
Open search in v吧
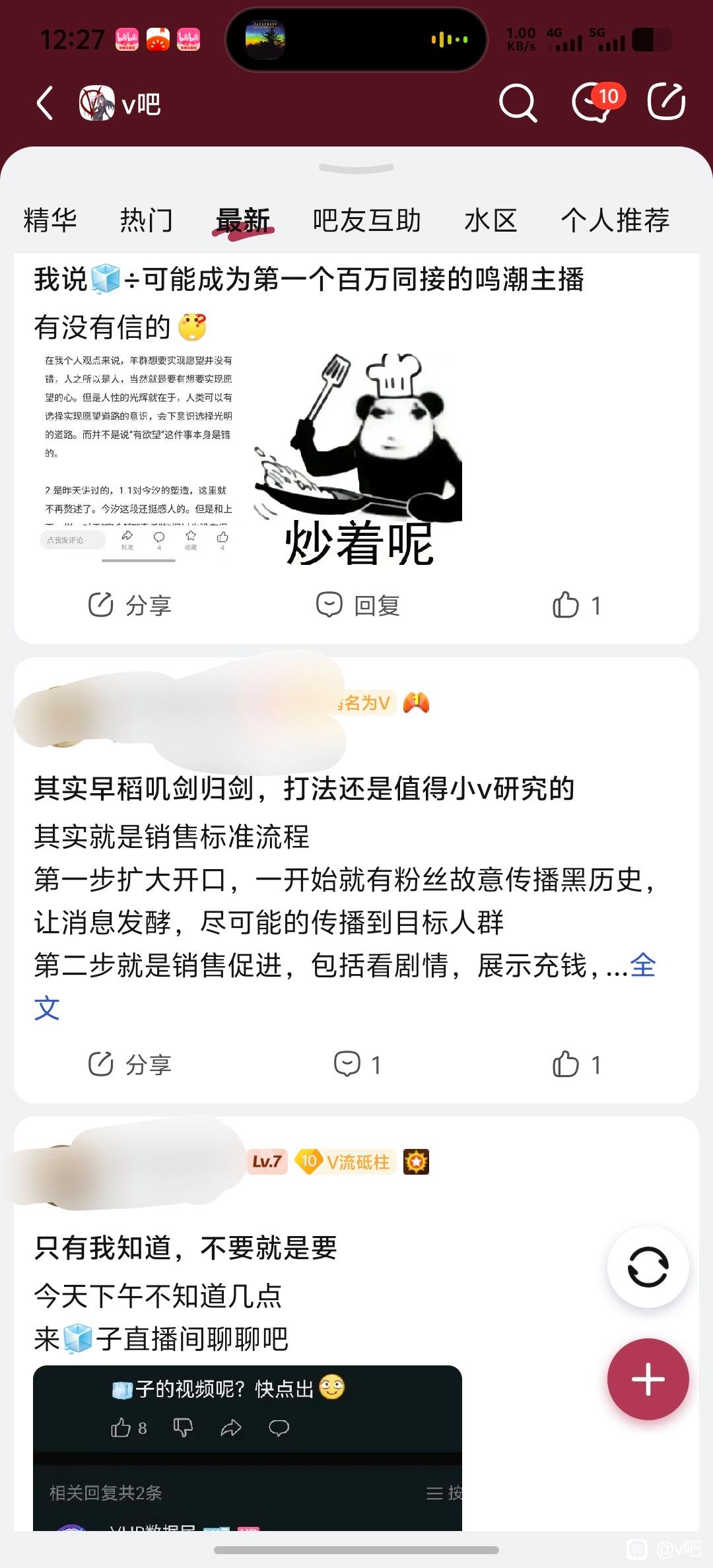tap(518, 103)
